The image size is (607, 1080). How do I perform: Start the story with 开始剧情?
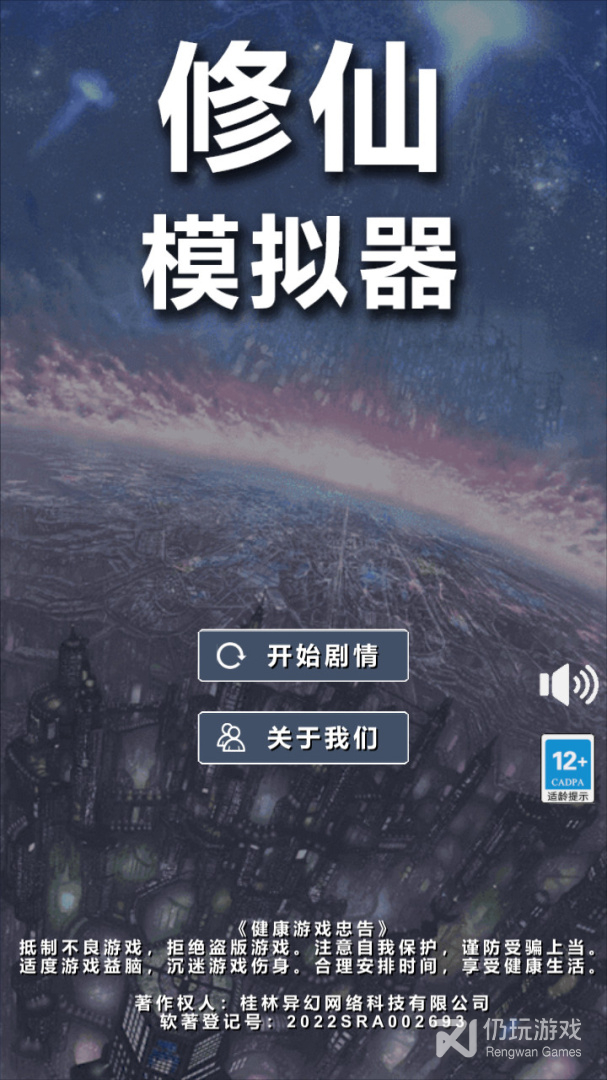303,656
